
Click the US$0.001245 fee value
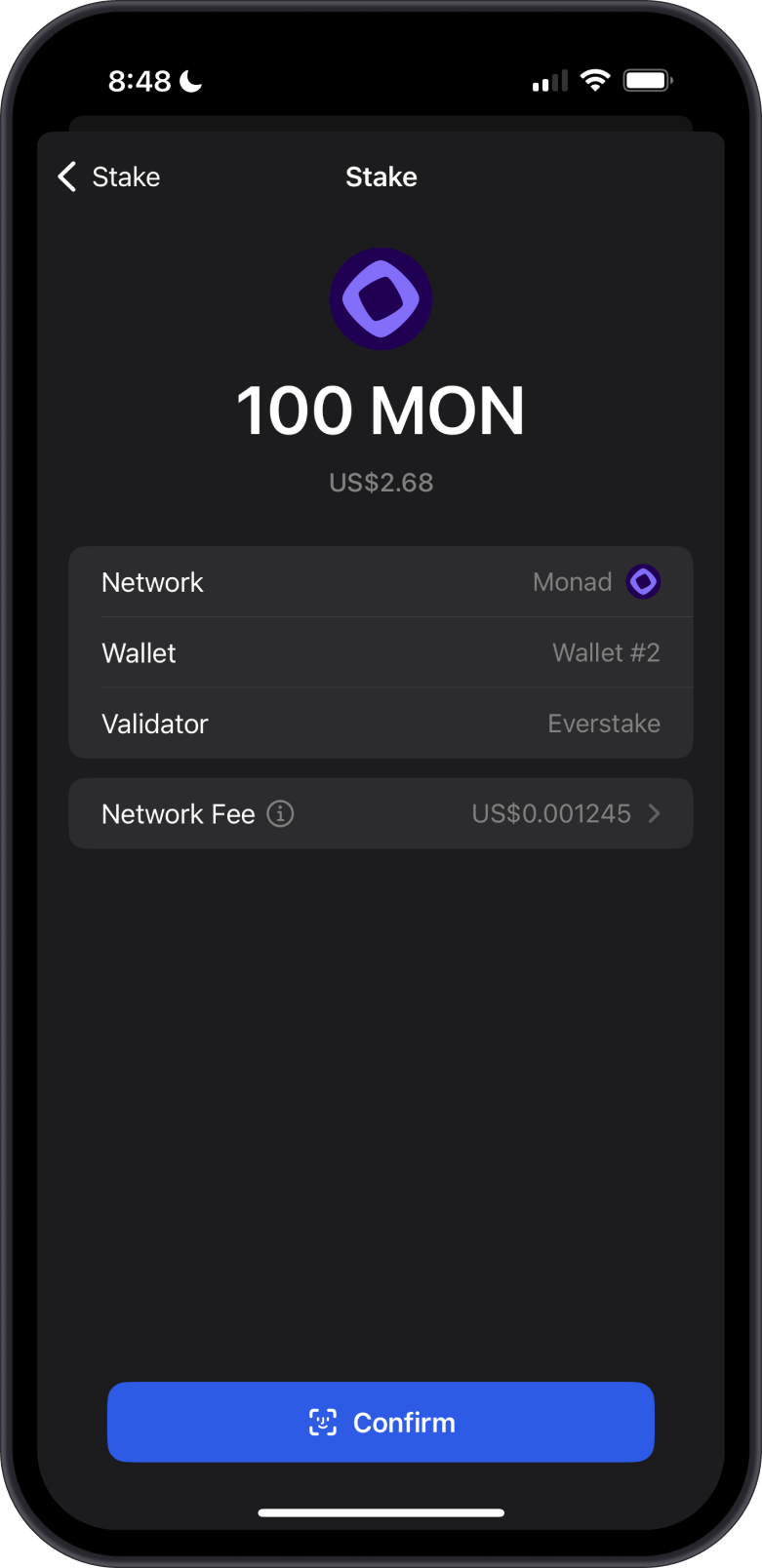coord(553,813)
